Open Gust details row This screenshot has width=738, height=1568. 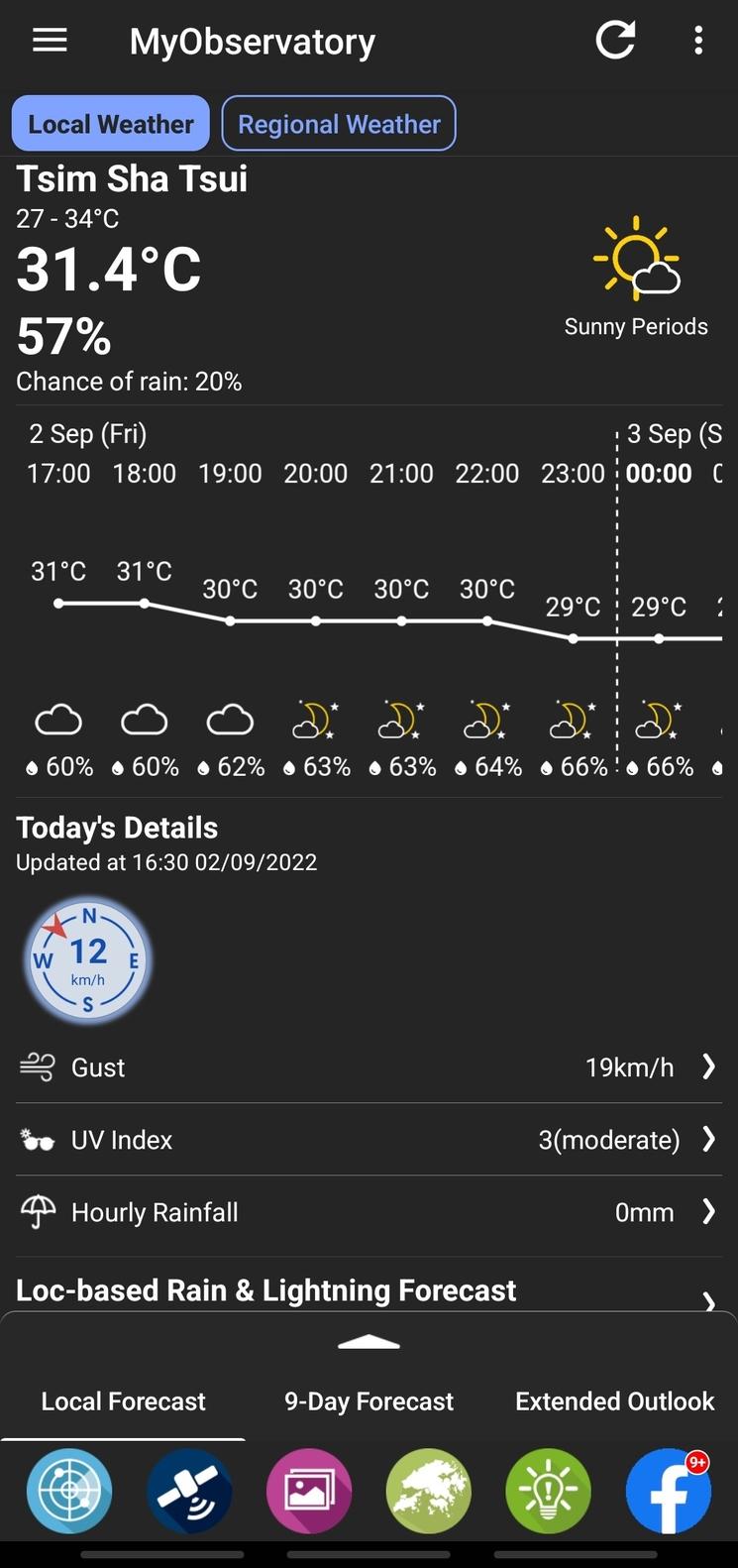click(369, 1067)
